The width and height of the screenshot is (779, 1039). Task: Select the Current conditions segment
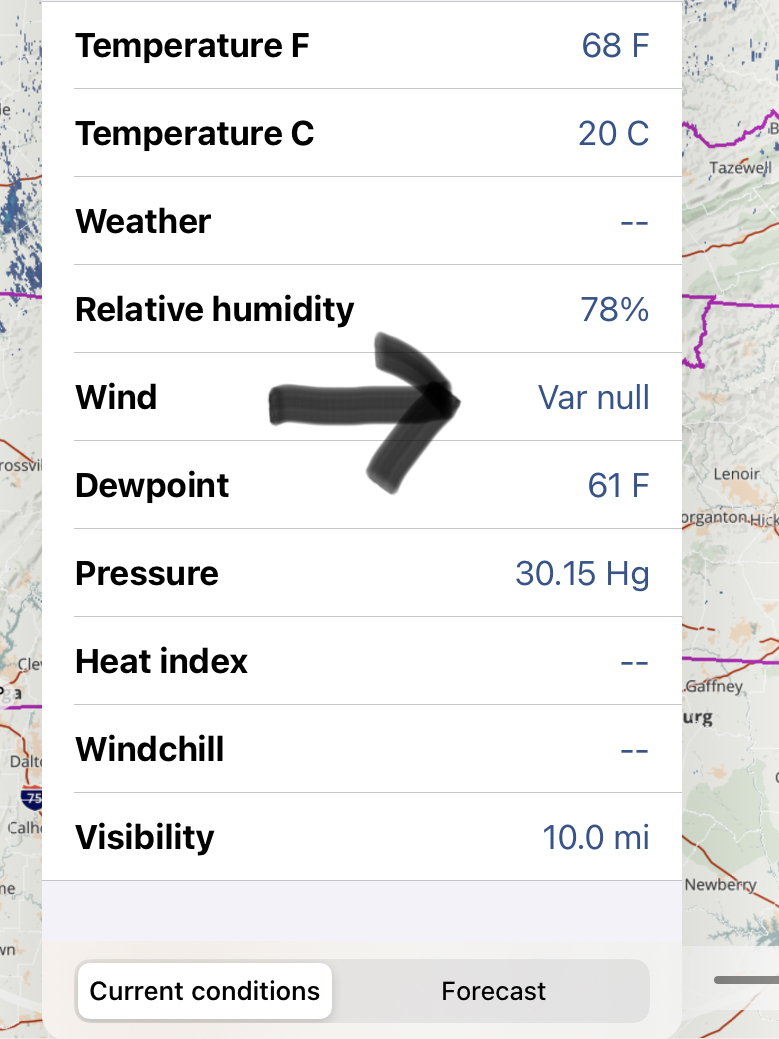coord(205,991)
